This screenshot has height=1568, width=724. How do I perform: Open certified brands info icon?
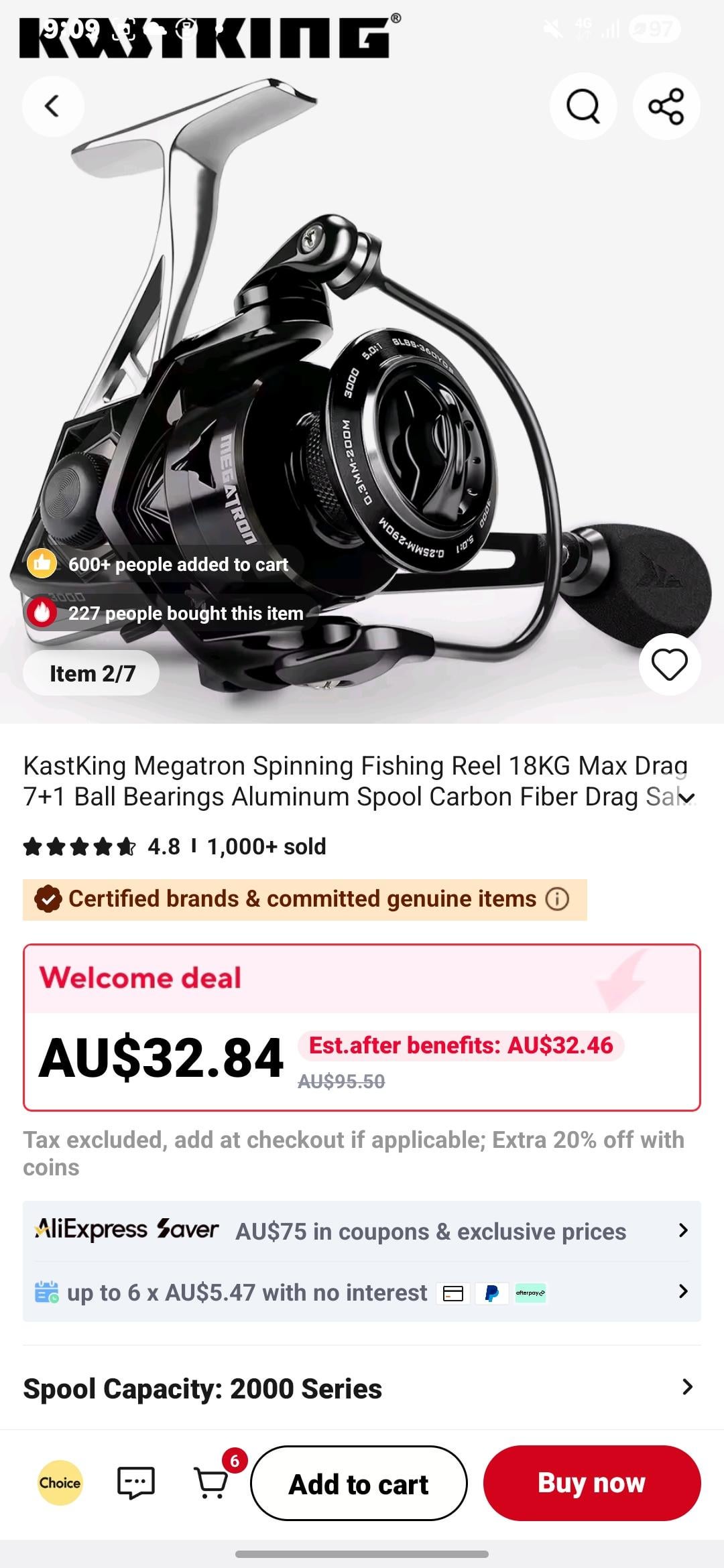pos(557,899)
